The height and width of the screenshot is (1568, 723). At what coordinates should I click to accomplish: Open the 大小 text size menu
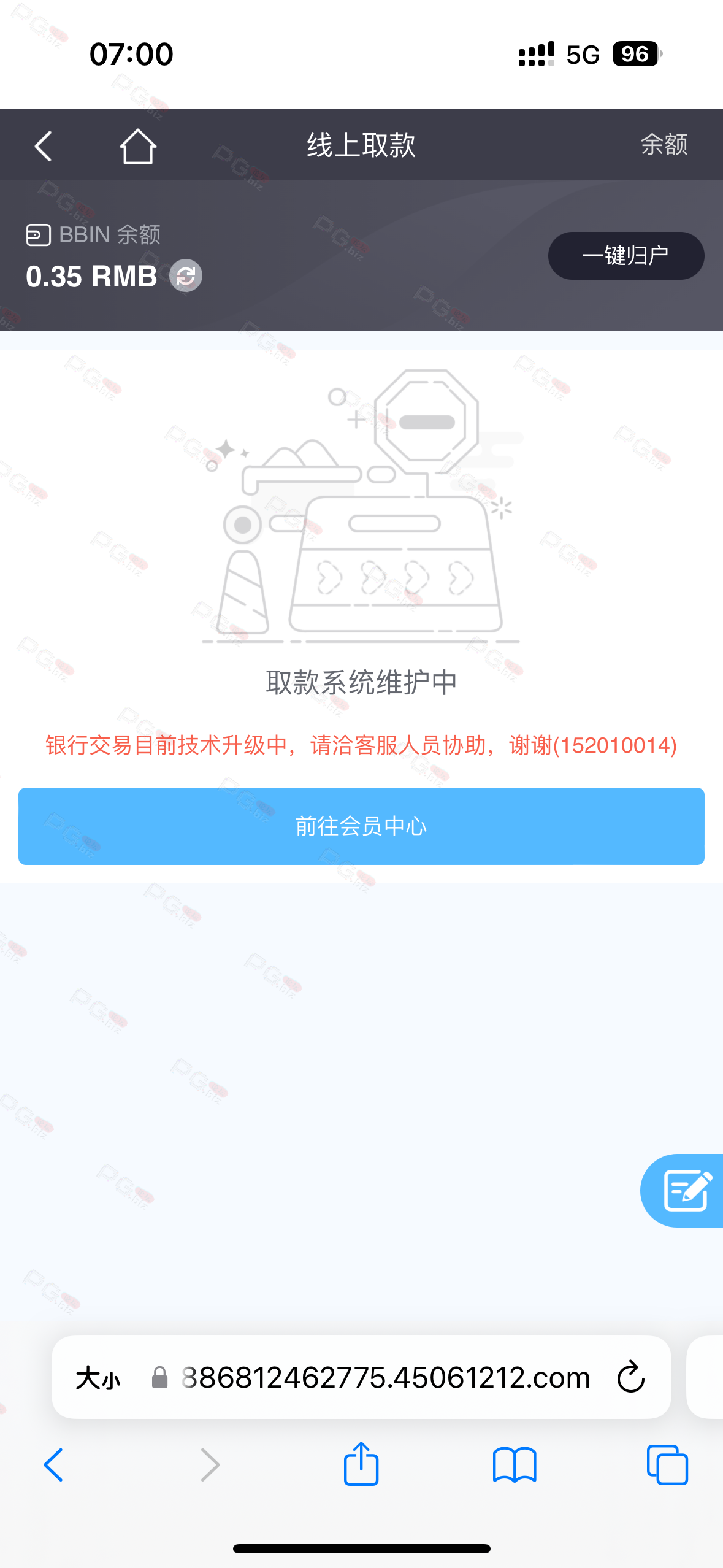click(98, 1378)
